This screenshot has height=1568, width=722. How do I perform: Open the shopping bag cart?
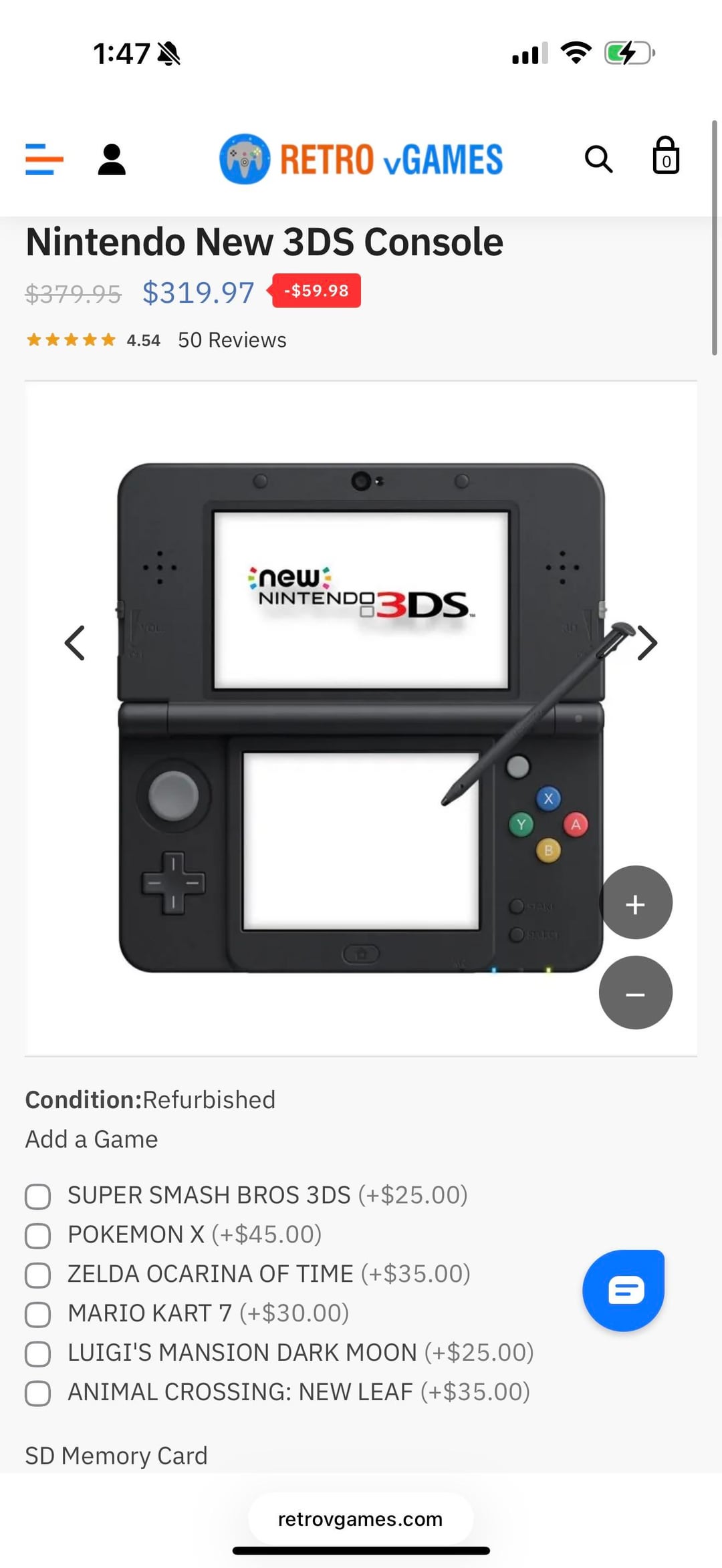point(666,156)
